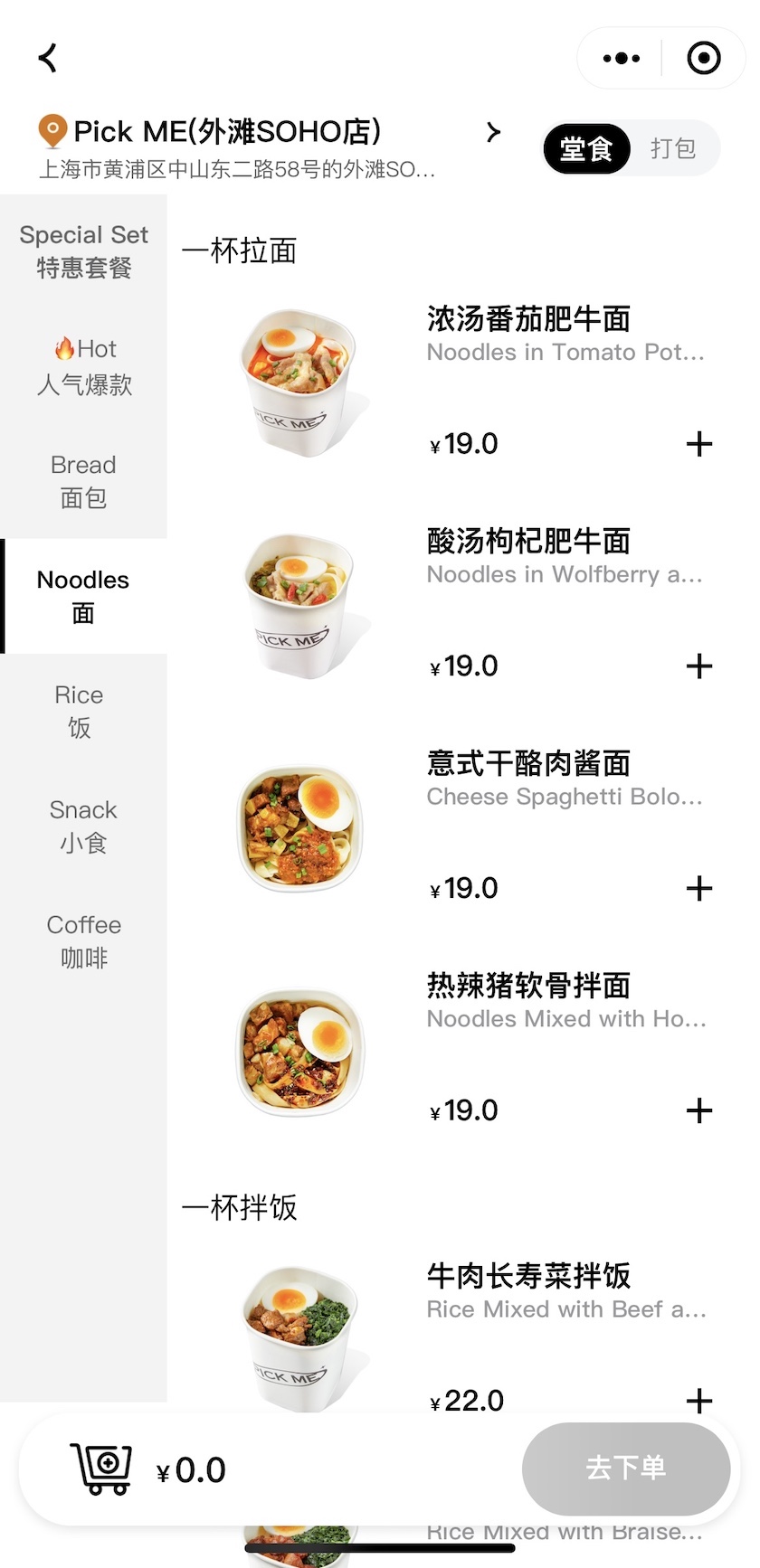Viewport: 760px width, 1568px height.
Task: Tap 去下单 to place the order
Action: tap(626, 1469)
